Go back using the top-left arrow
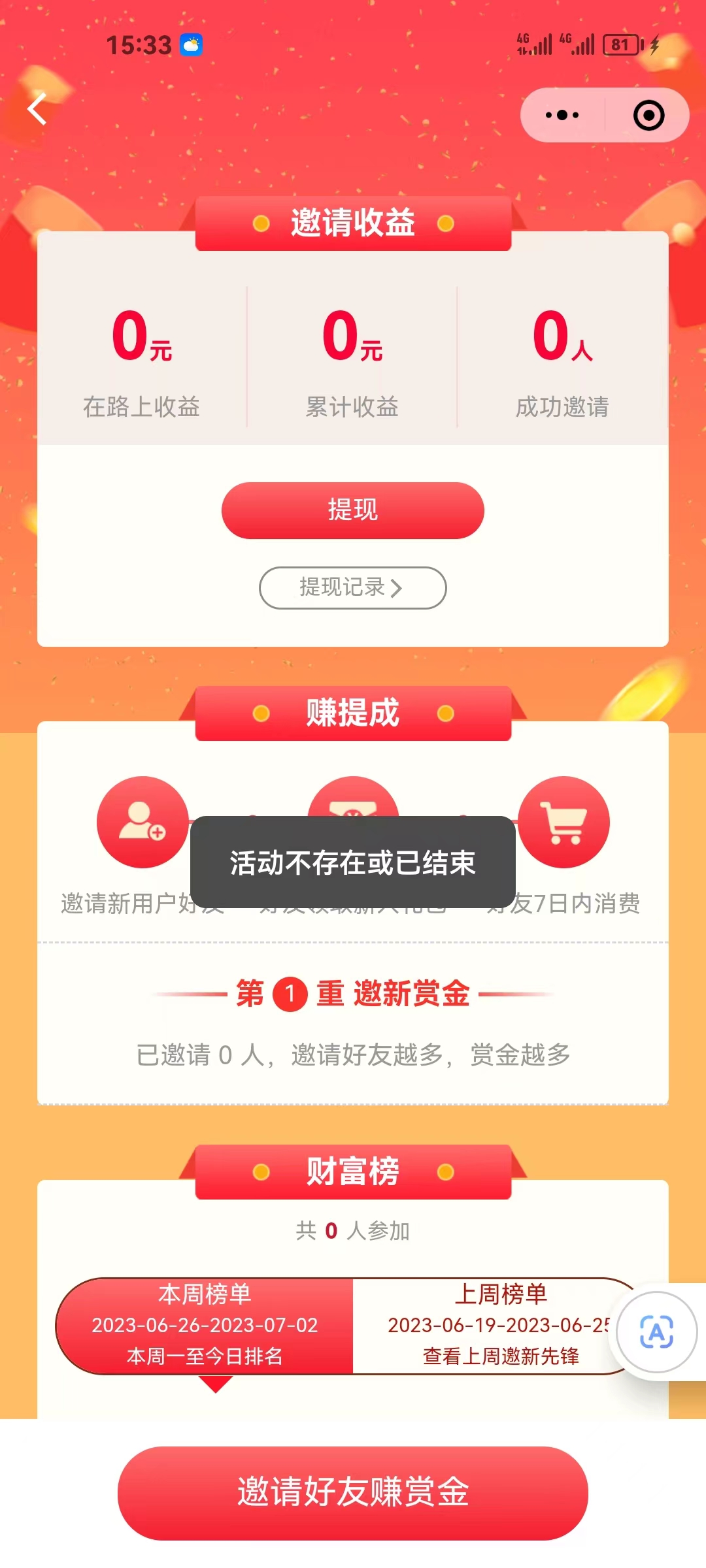Screen dimensions: 706x1568 [38, 109]
